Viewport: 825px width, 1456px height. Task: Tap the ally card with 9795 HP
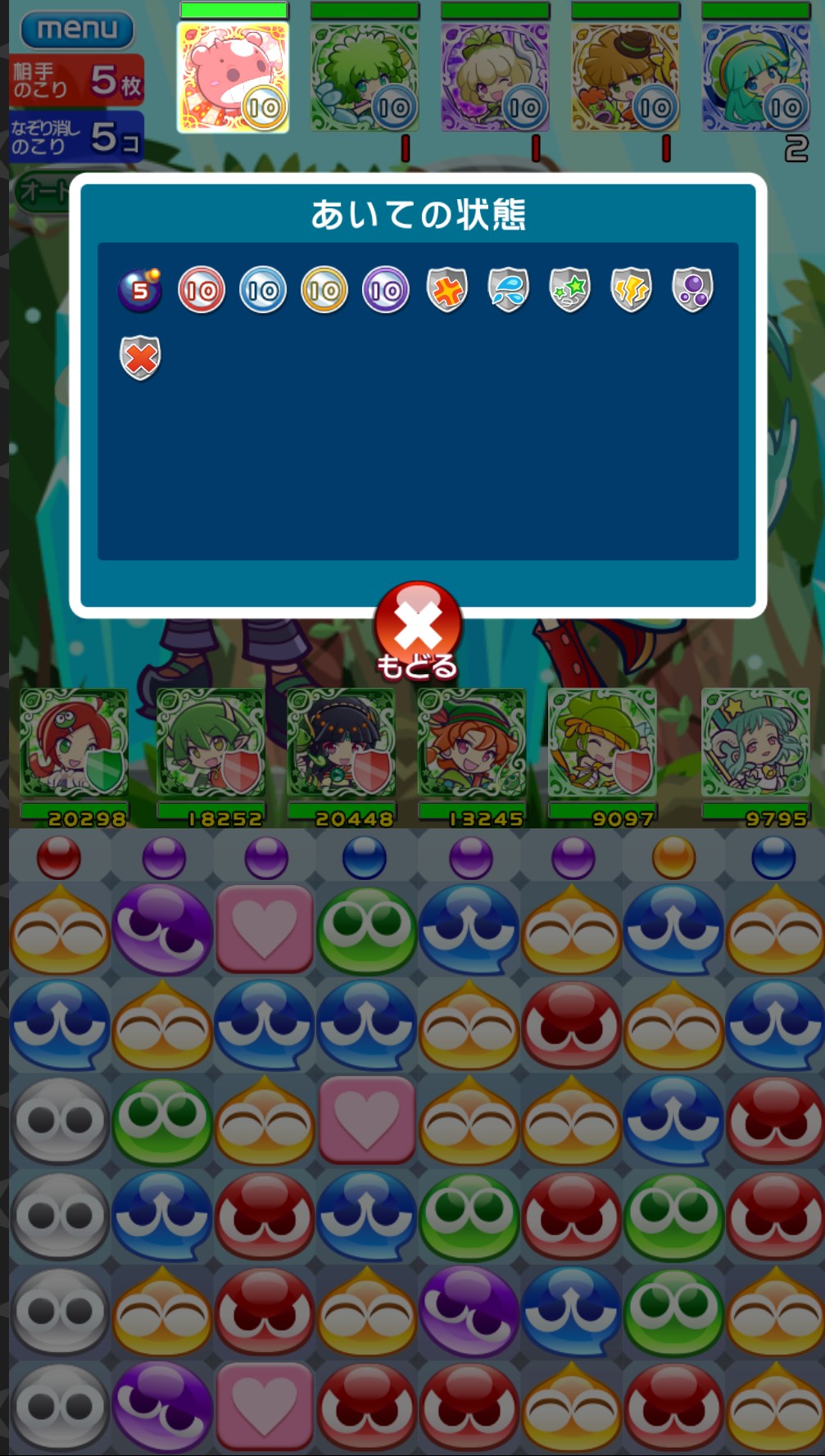(755, 743)
